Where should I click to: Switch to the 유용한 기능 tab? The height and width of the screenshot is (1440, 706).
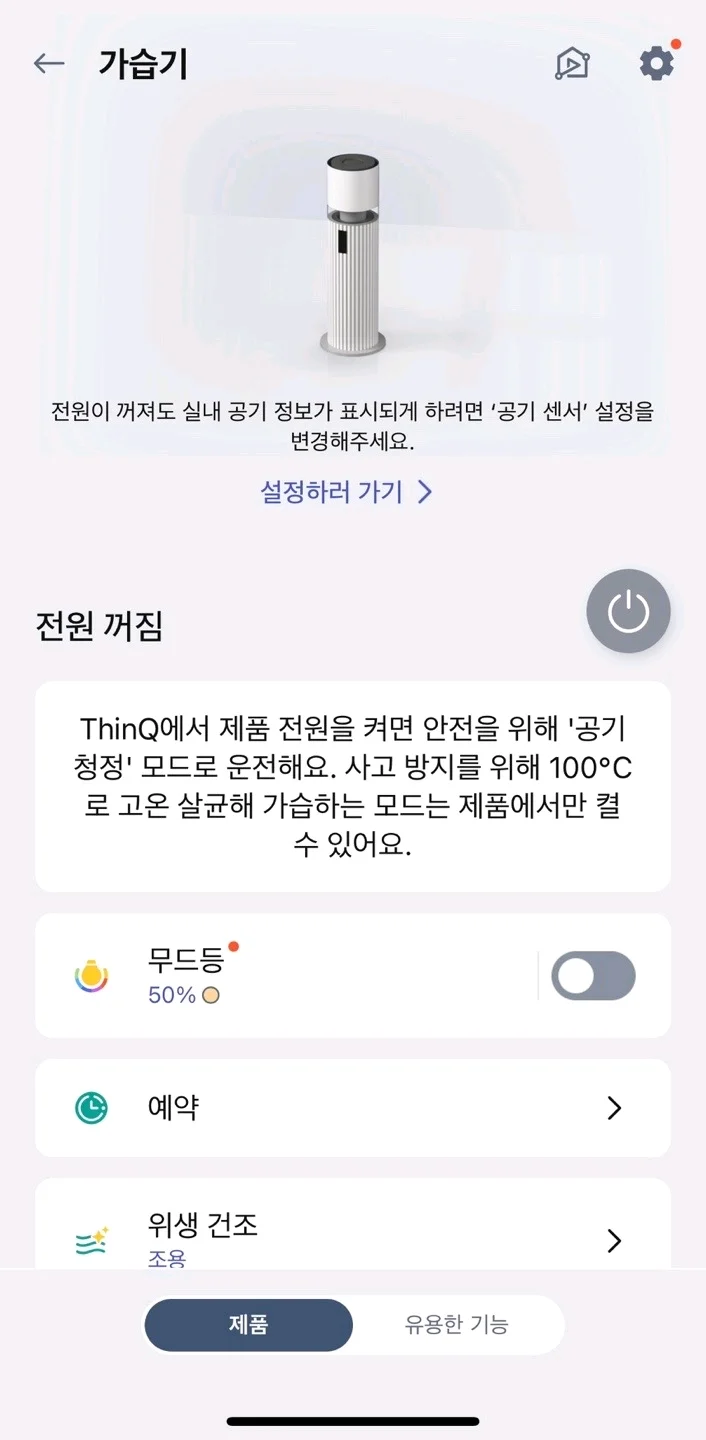(x=457, y=1325)
